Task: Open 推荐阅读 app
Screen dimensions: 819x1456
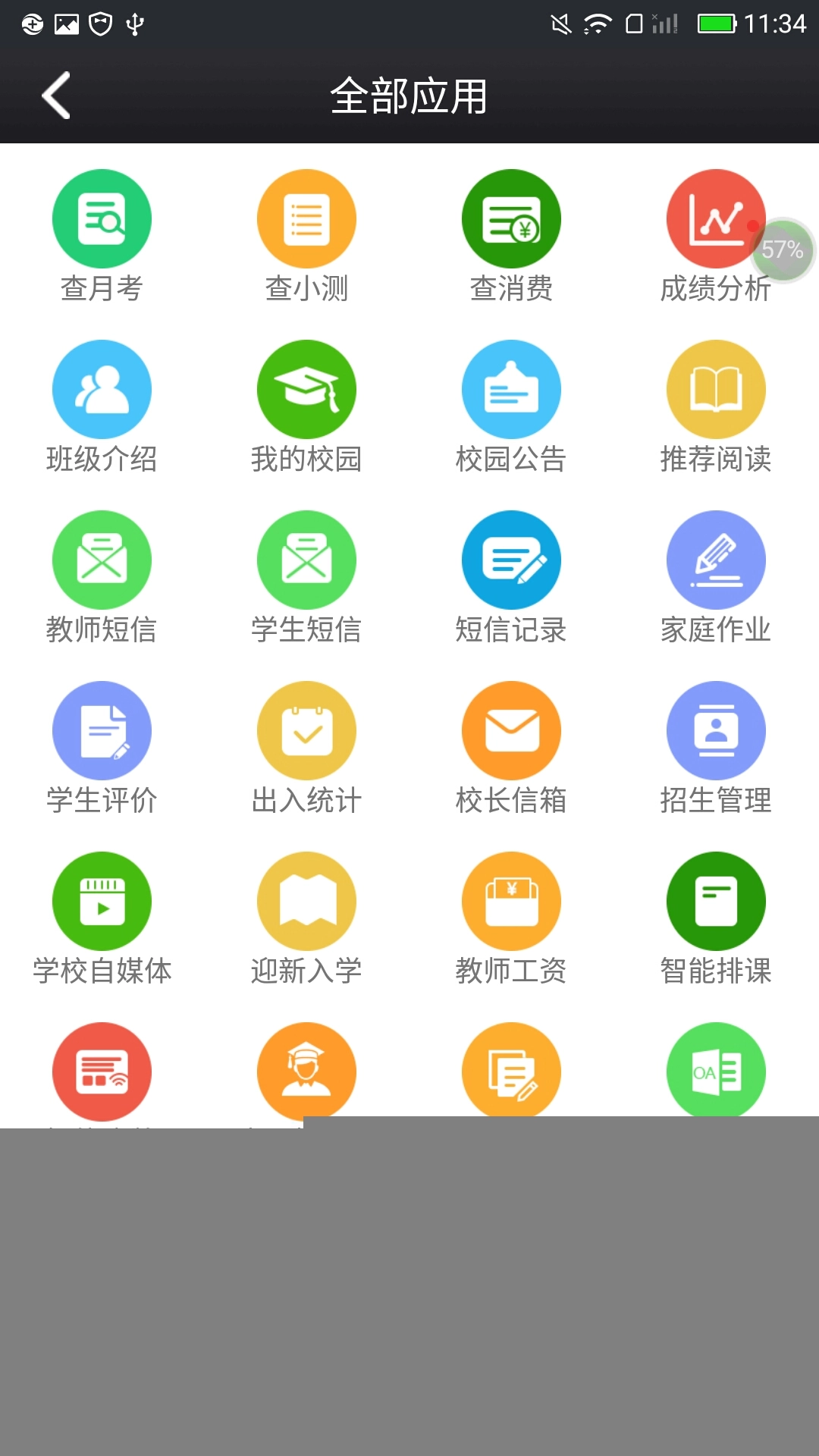Action: point(715,390)
